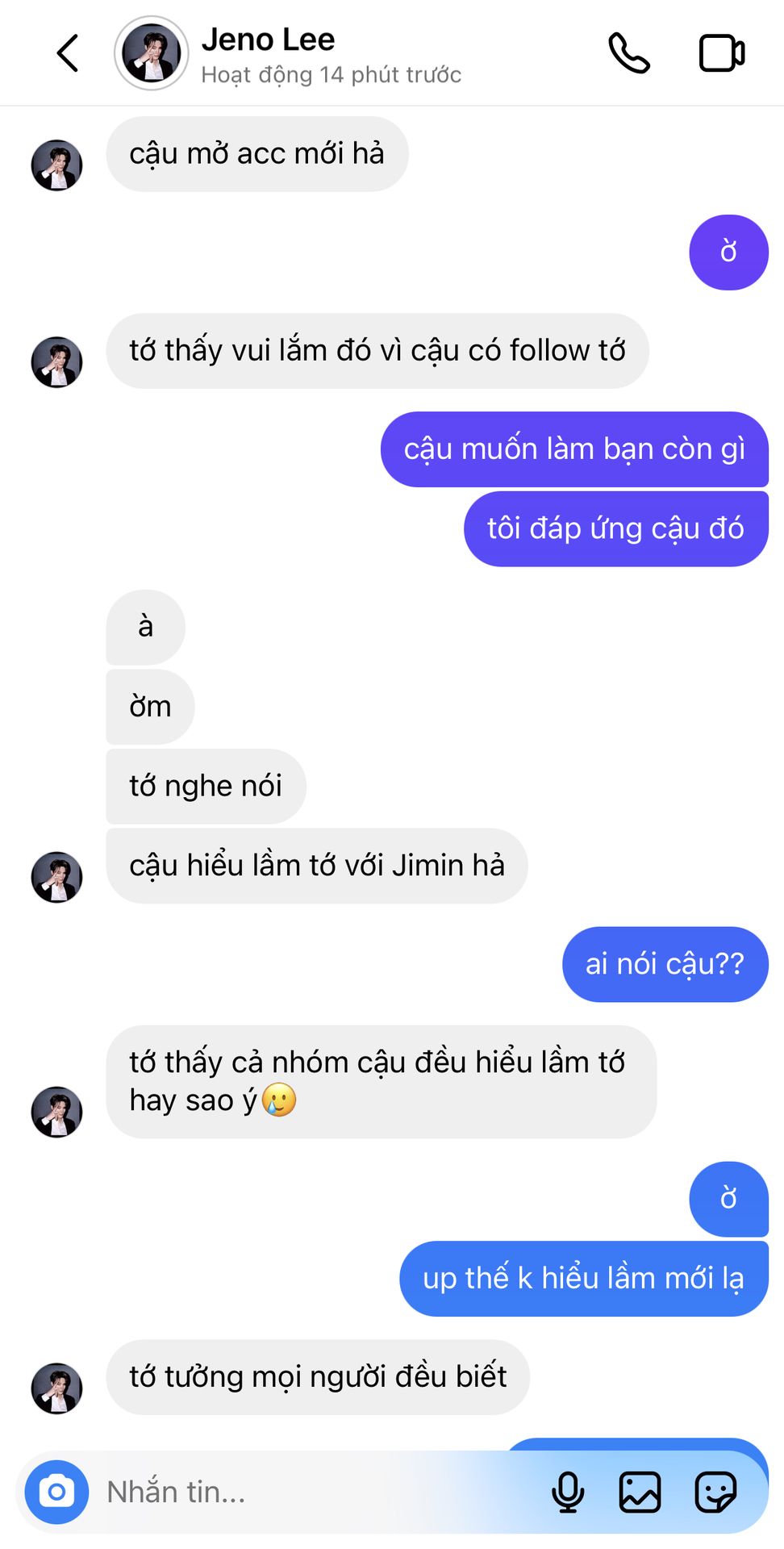
Task: Start a voice call with Jeno Lee
Action: (x=629, y=53)
